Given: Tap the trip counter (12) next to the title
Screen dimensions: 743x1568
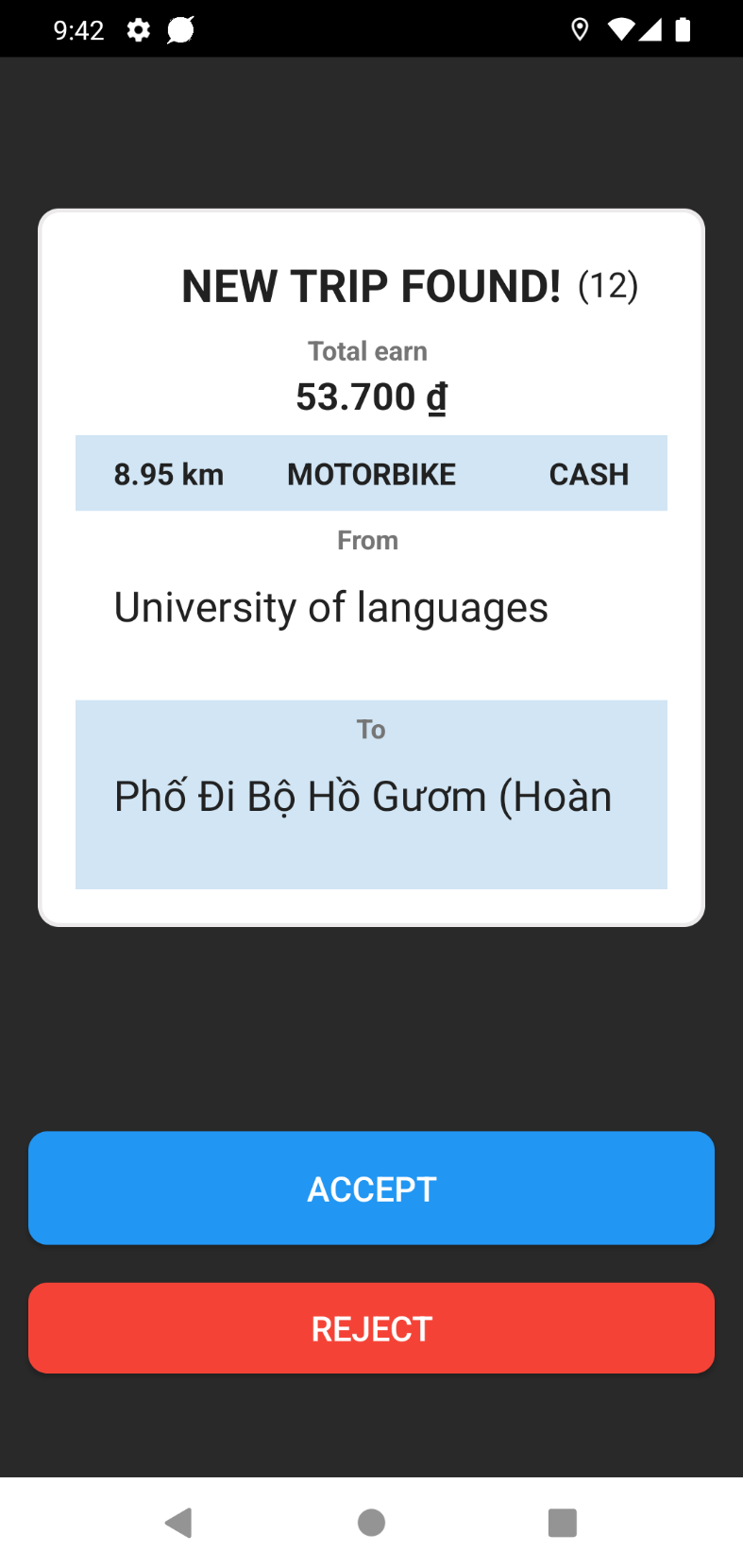Looking at the screenshot, I should coord(610,286).
